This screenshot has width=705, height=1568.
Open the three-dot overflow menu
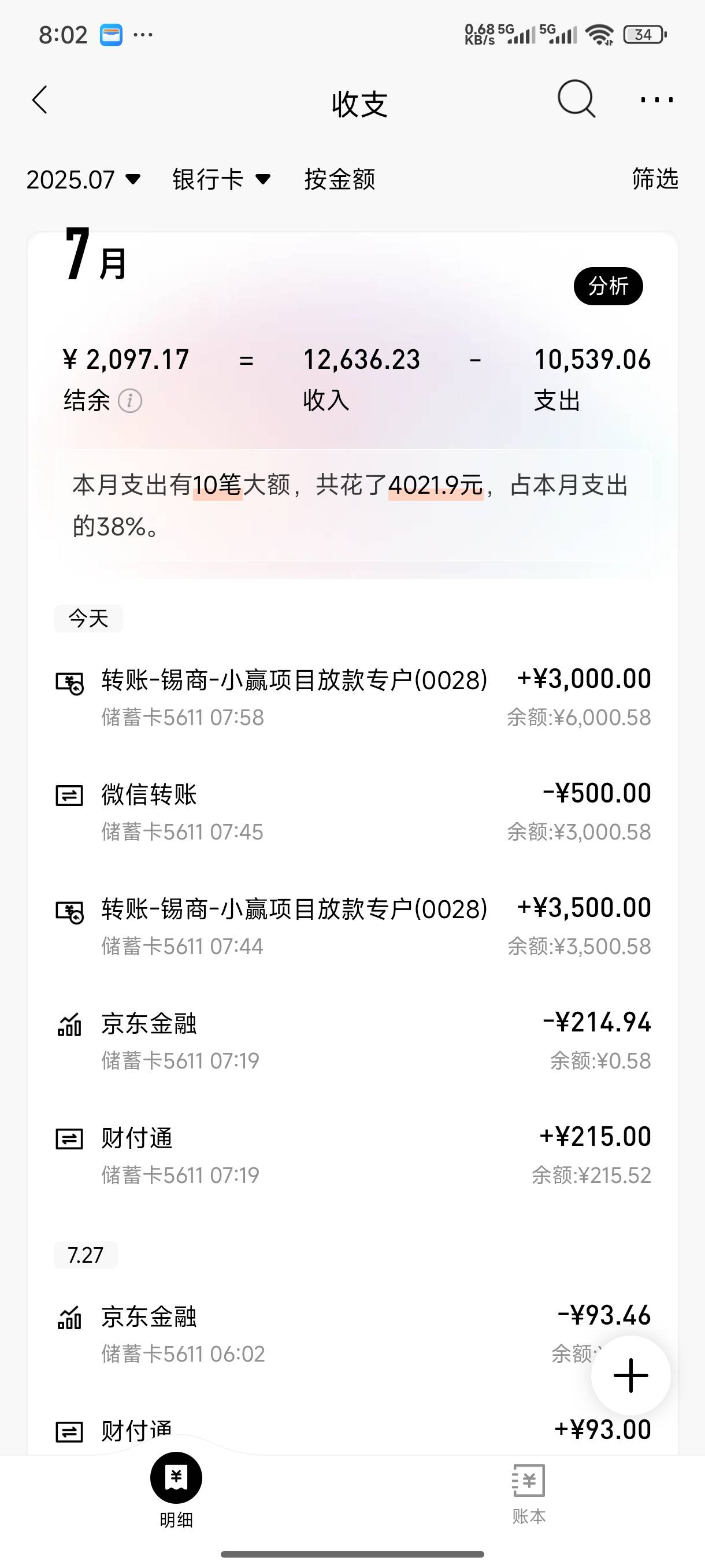pos(657,100)
